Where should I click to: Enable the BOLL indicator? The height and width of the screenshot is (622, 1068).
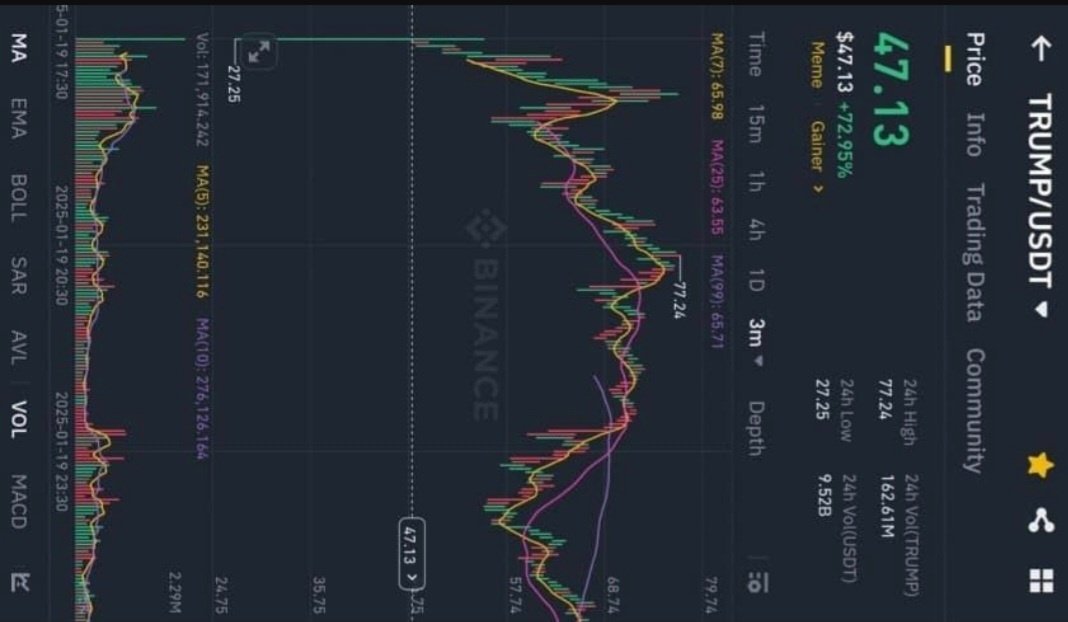18,197
